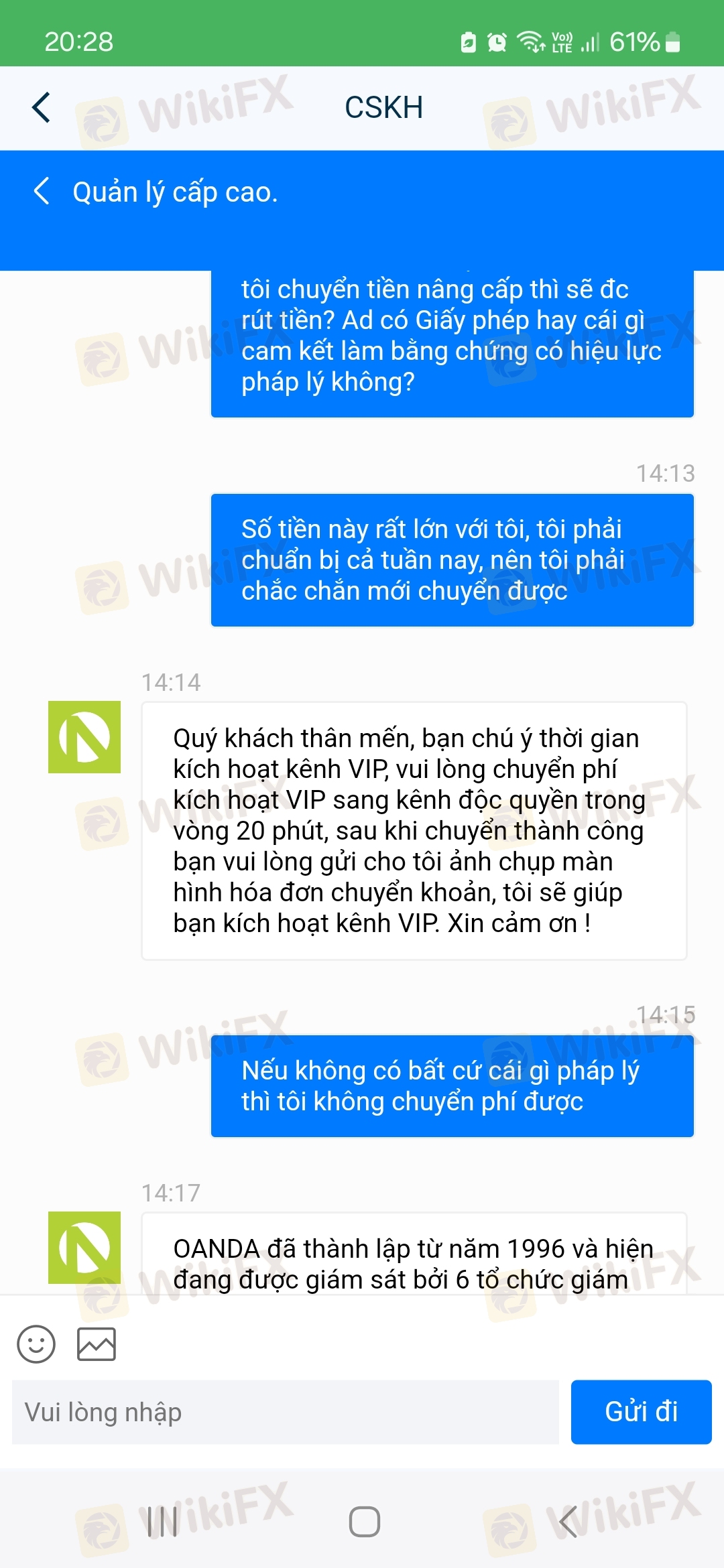Screen dimensions: 724x1568
Task: Send message with Gửi đi button
Action: pyautogui.click(x=641, y=1413)
